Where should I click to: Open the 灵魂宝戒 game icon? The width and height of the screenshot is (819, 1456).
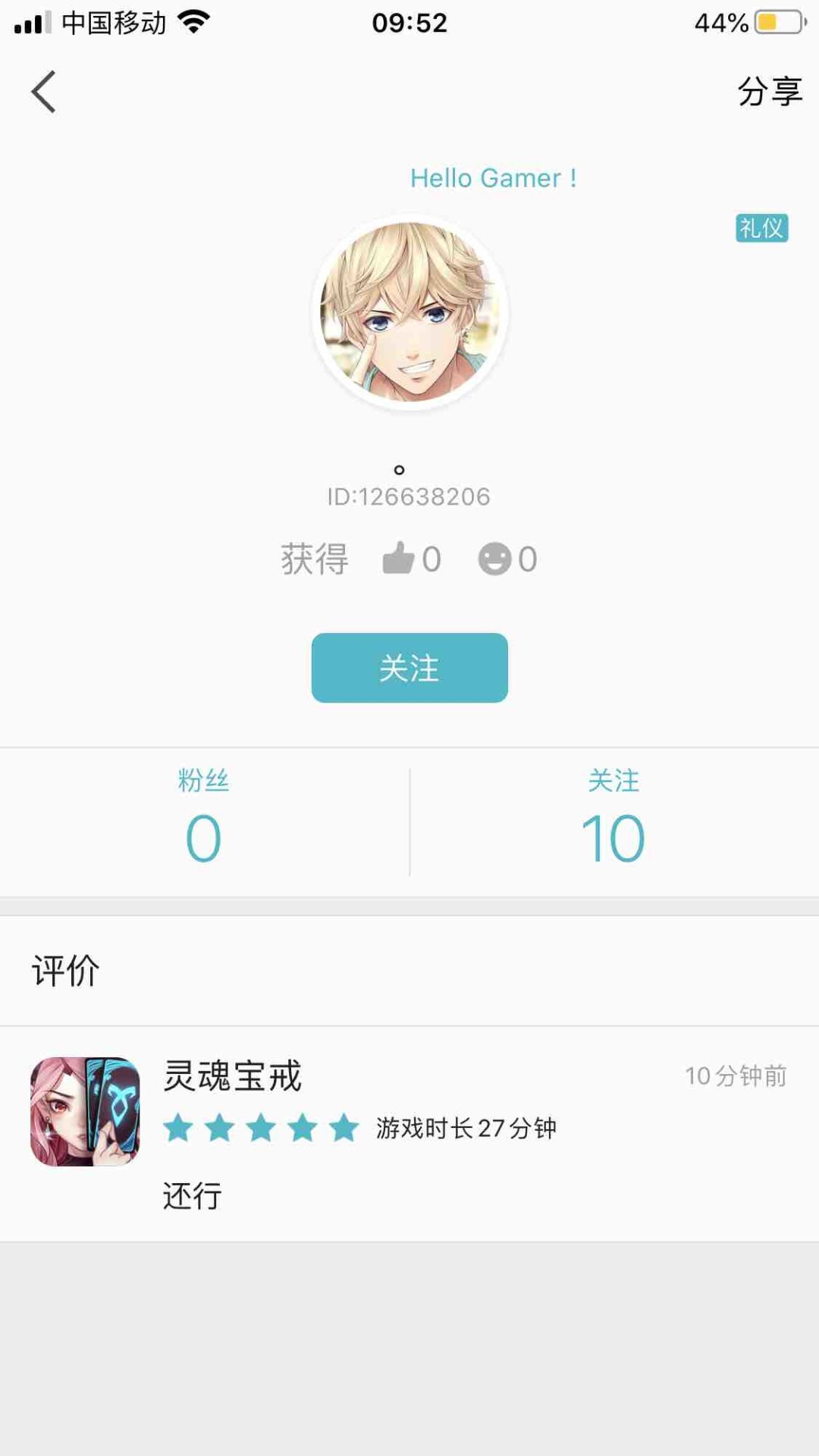(x=85, y=1111)
